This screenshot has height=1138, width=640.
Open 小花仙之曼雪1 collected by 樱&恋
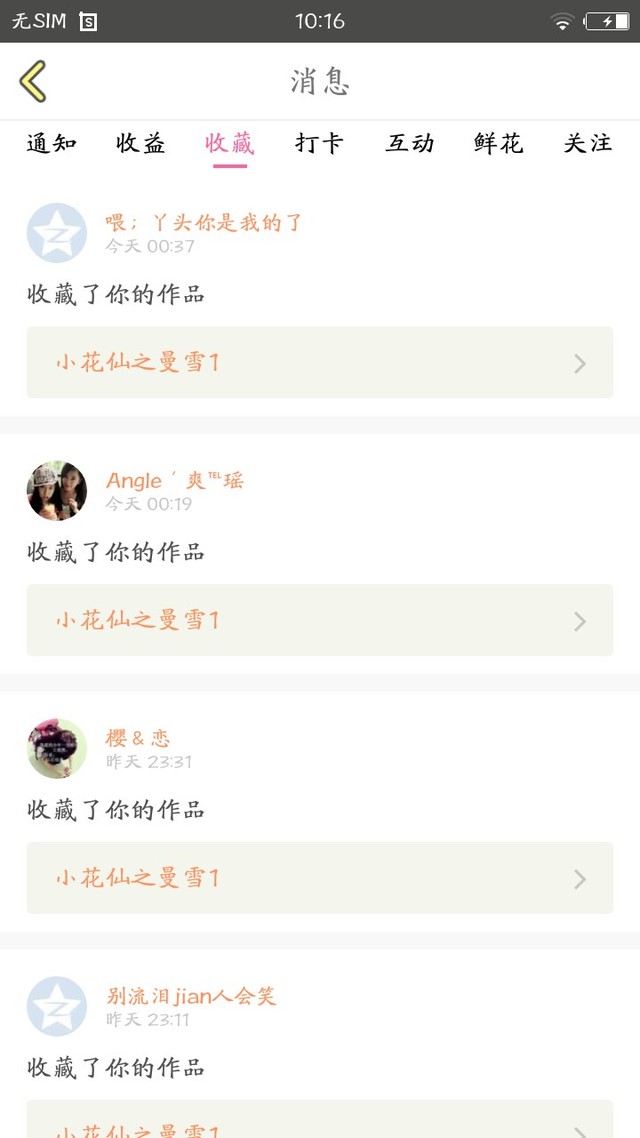coord(319,878)
